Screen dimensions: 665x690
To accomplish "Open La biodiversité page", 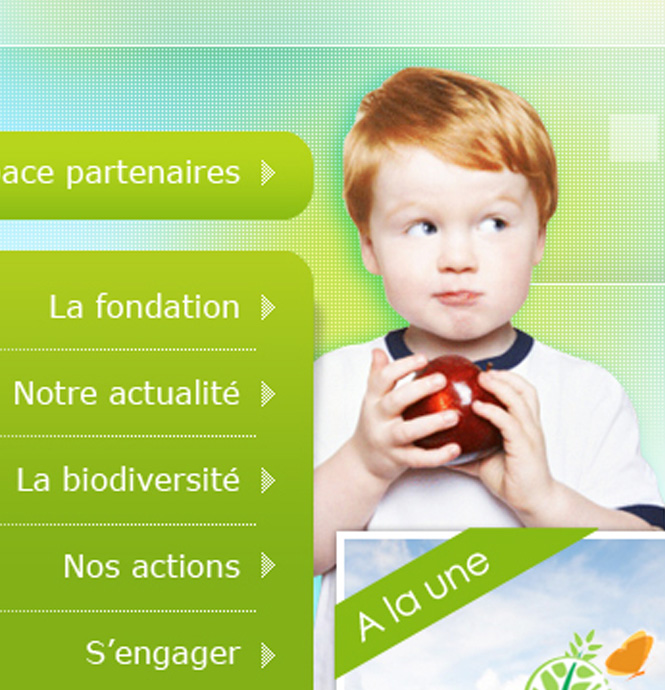I will [x=129, y=480].
